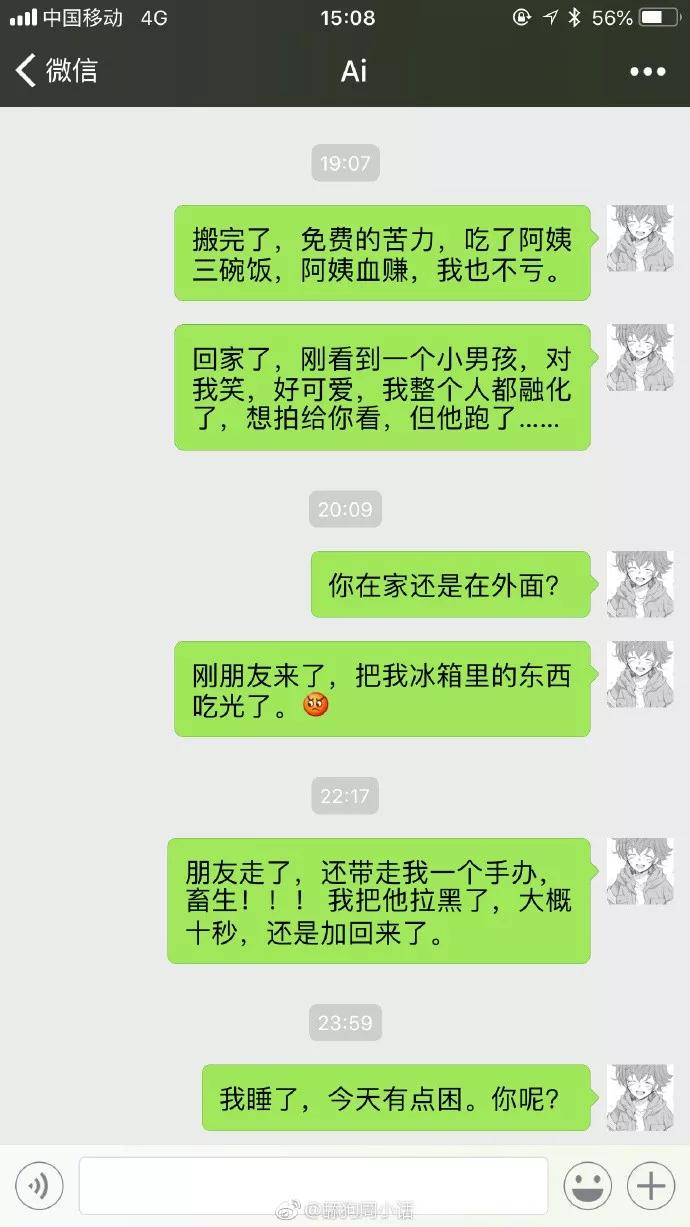The image size is (690, 1227).
Task: Tap the avatar beside 你在家还是在外面？
Action: coord(640,584)
